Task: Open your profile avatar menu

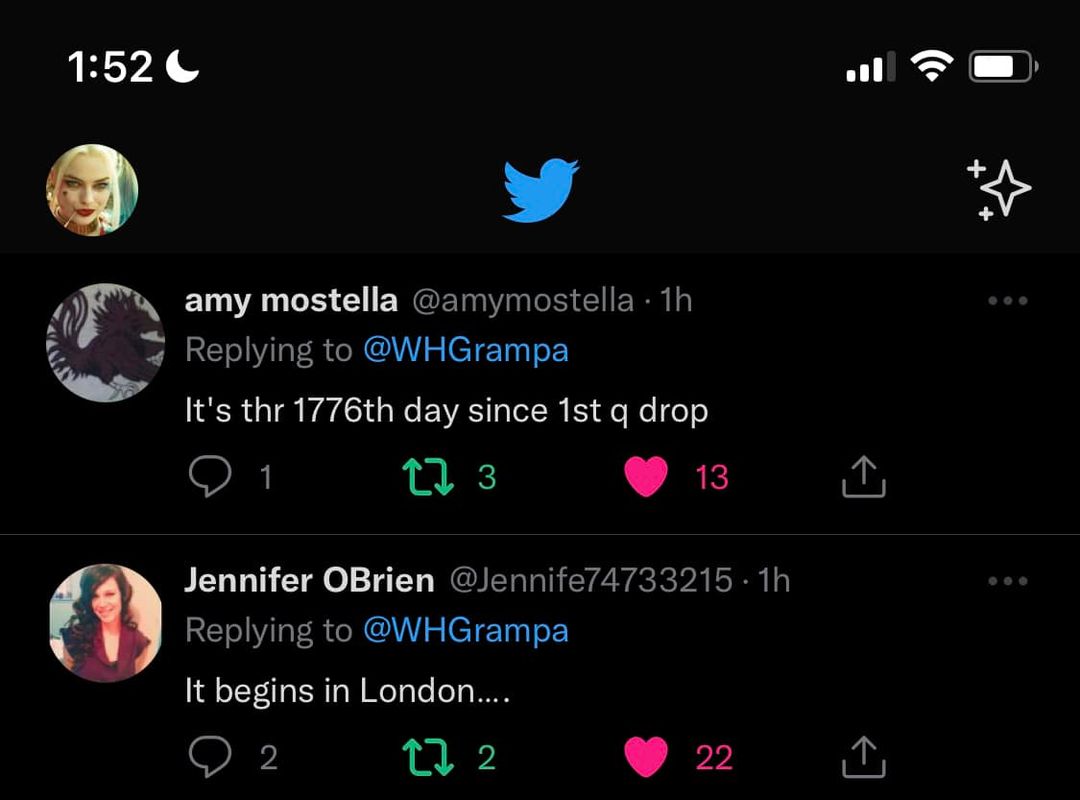Action: (92, 190)
